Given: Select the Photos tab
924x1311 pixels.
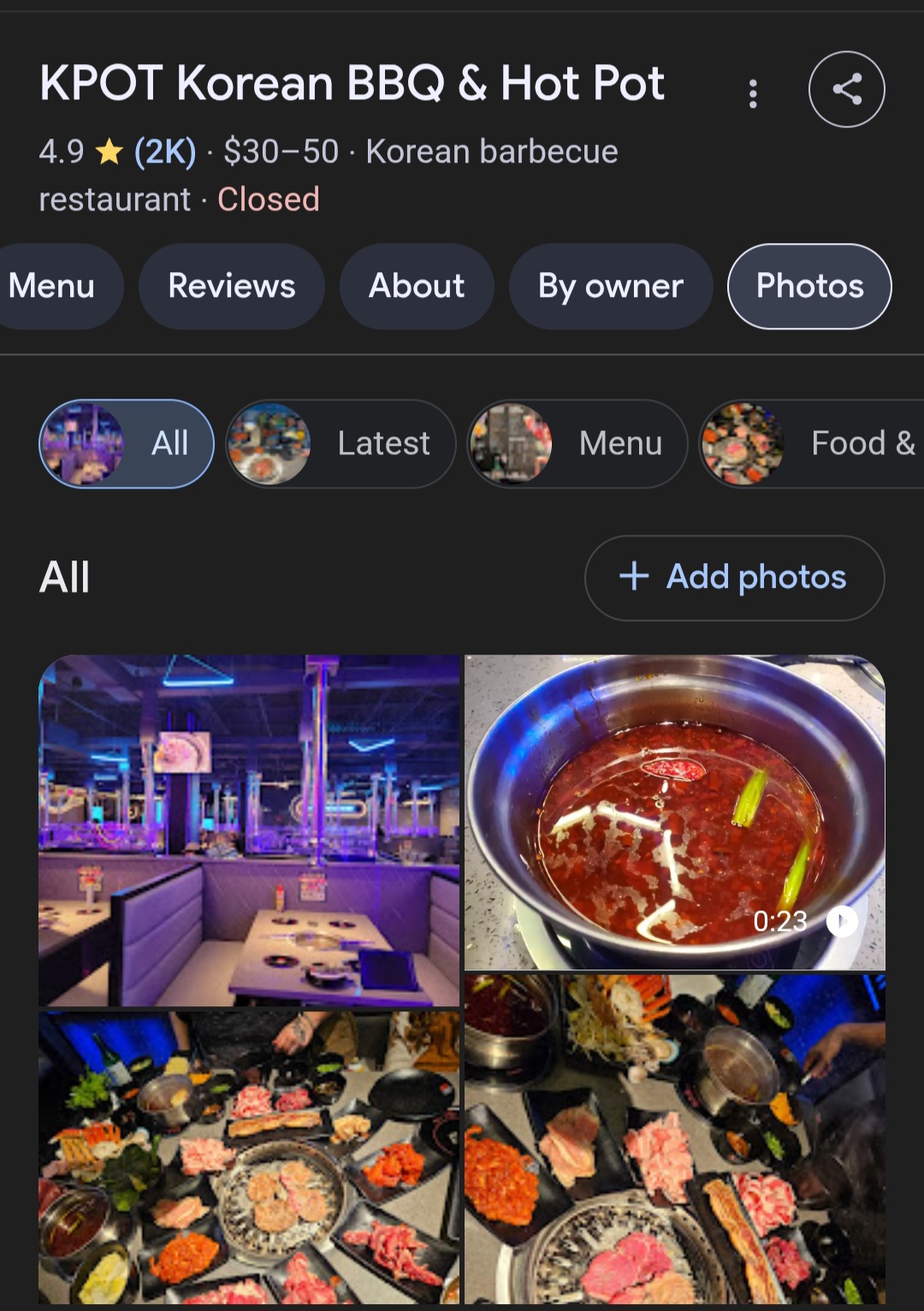Looking at the screenshot, I should [809, 286].
